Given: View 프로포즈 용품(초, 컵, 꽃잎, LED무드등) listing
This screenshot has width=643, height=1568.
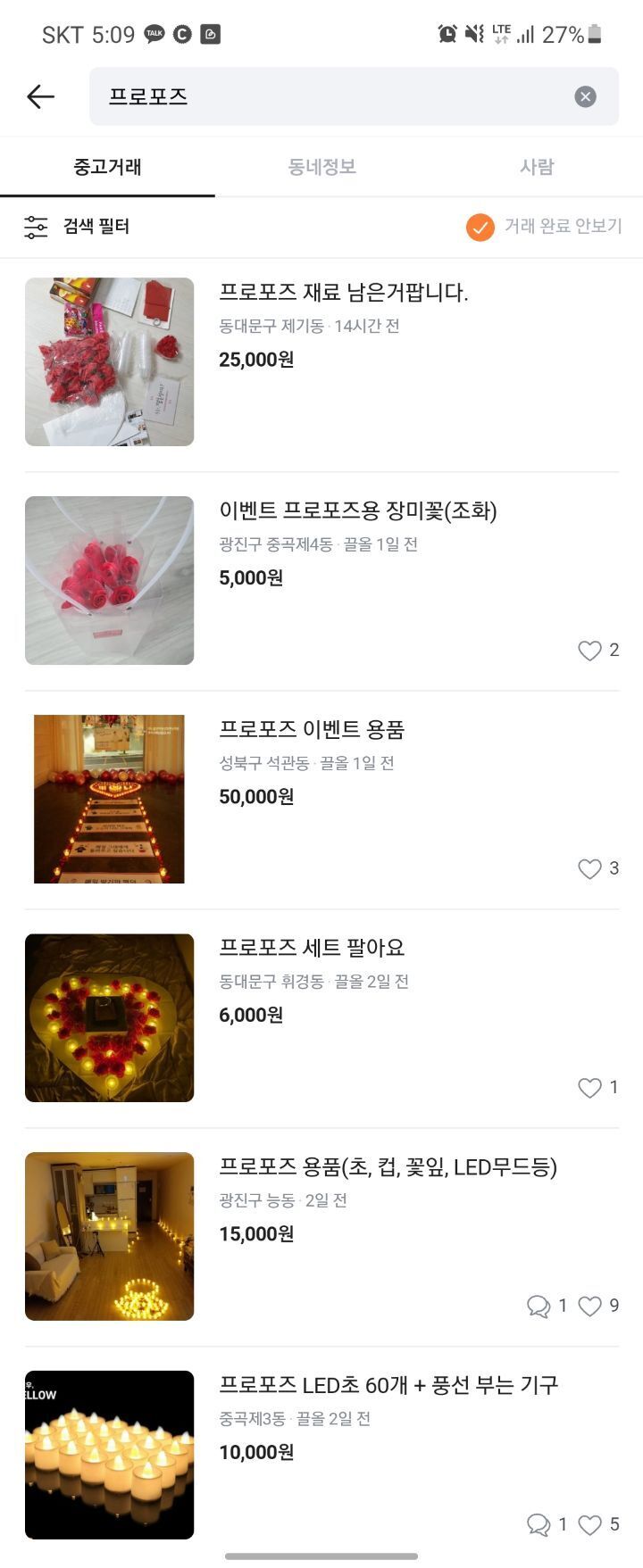Looking at the screenshot, I should (x=388, y=1167).
